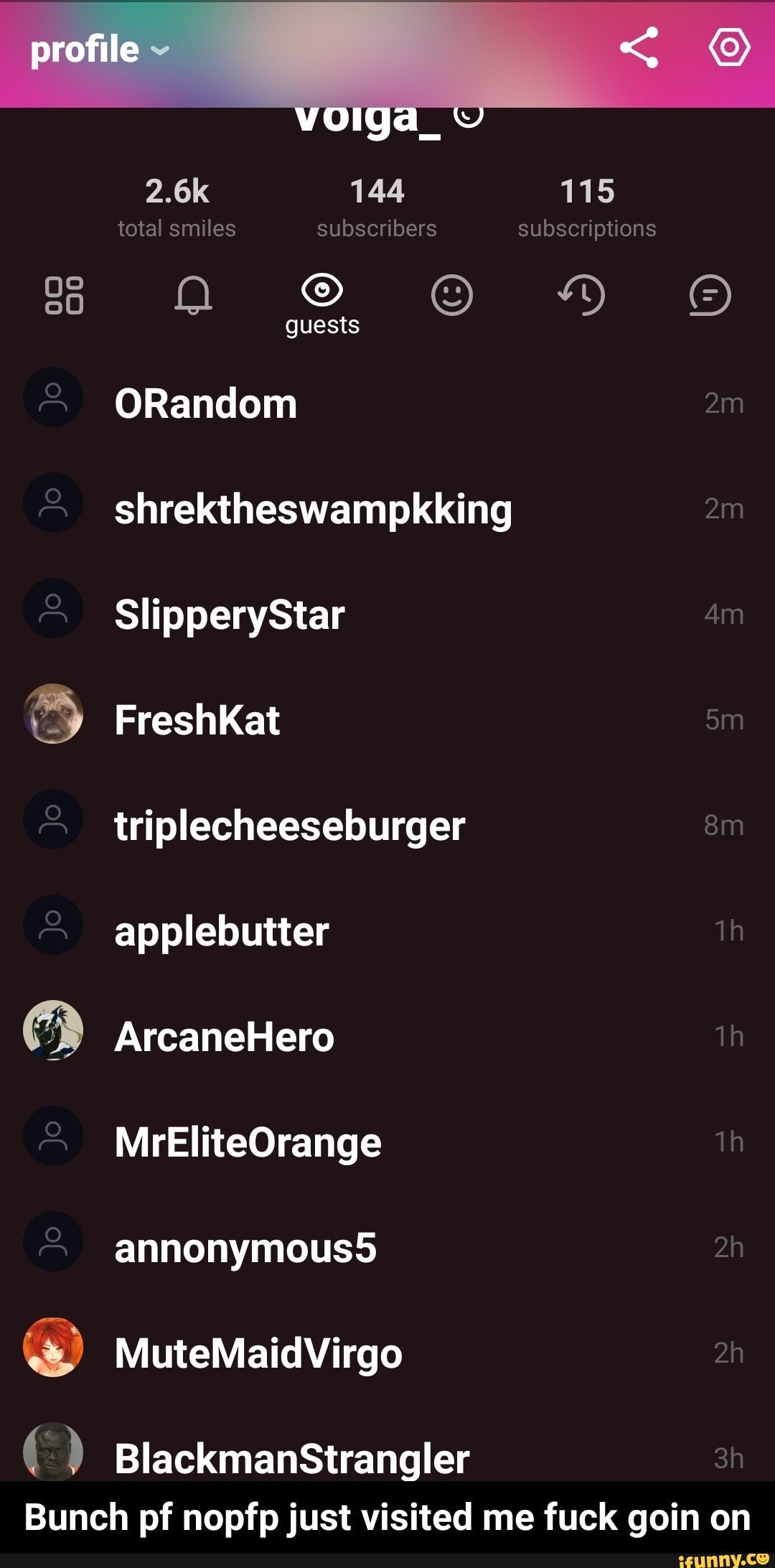Open applebutter's profile
The width and height of the screenshot is (775, 1568).
(x=222, y=931)
